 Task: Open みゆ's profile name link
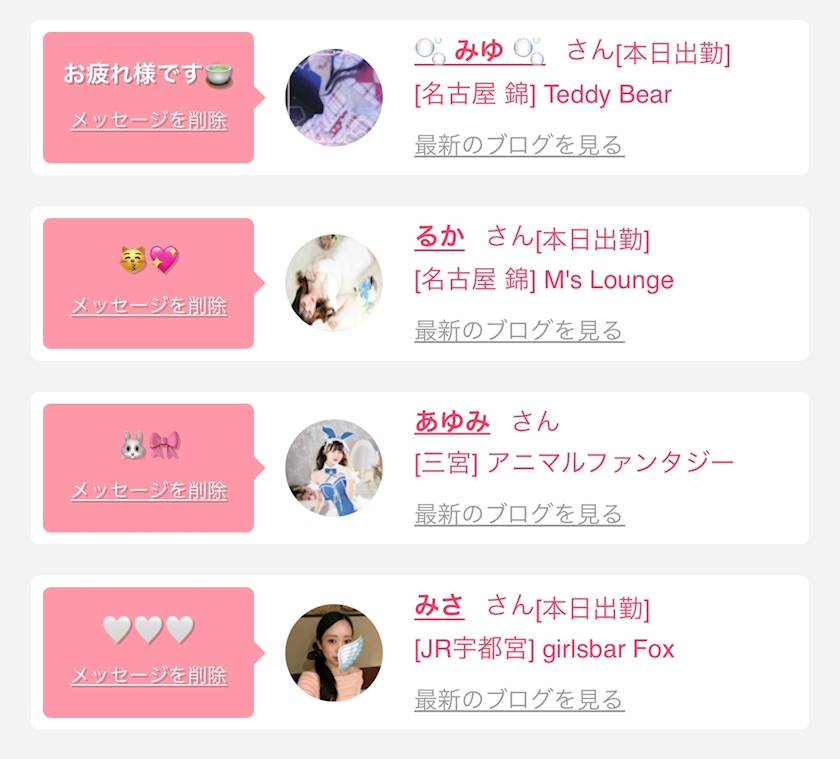[479, 51]
